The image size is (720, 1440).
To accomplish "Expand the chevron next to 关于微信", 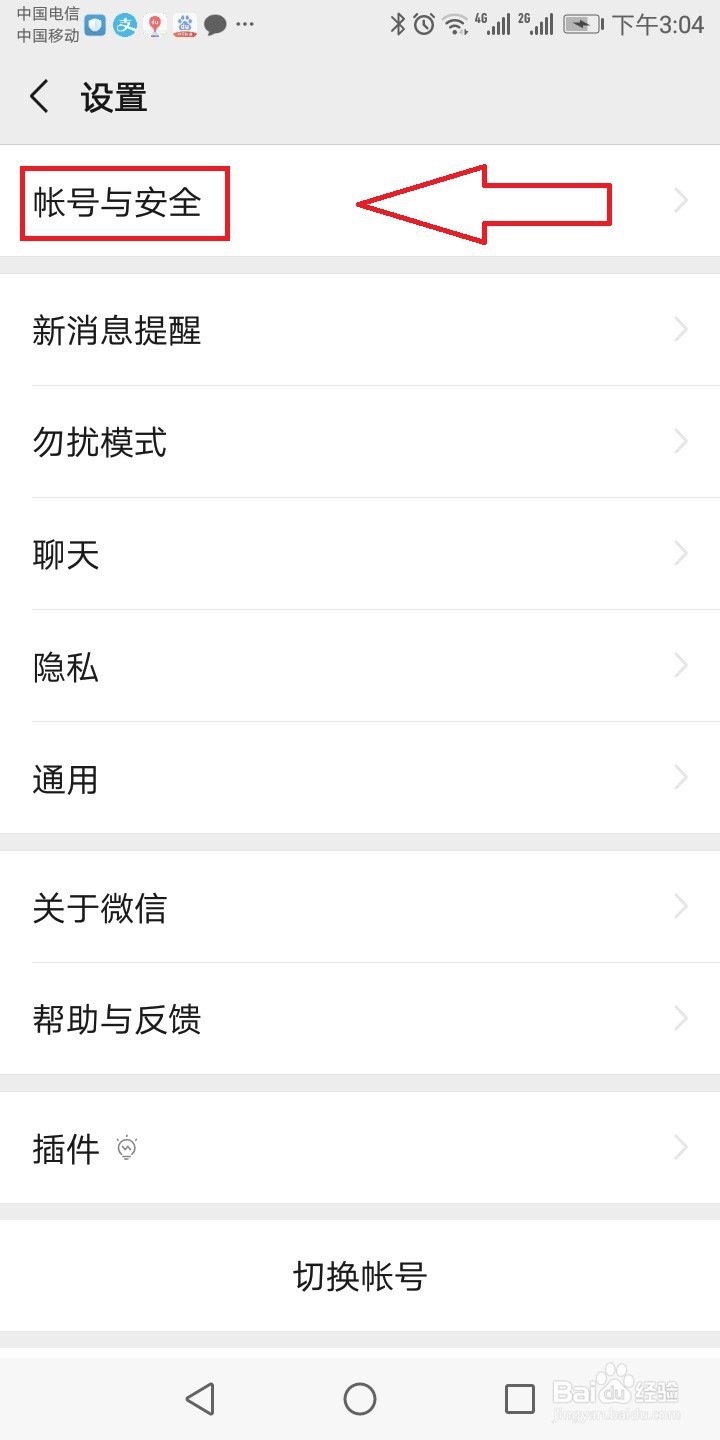I will [682, 907].
